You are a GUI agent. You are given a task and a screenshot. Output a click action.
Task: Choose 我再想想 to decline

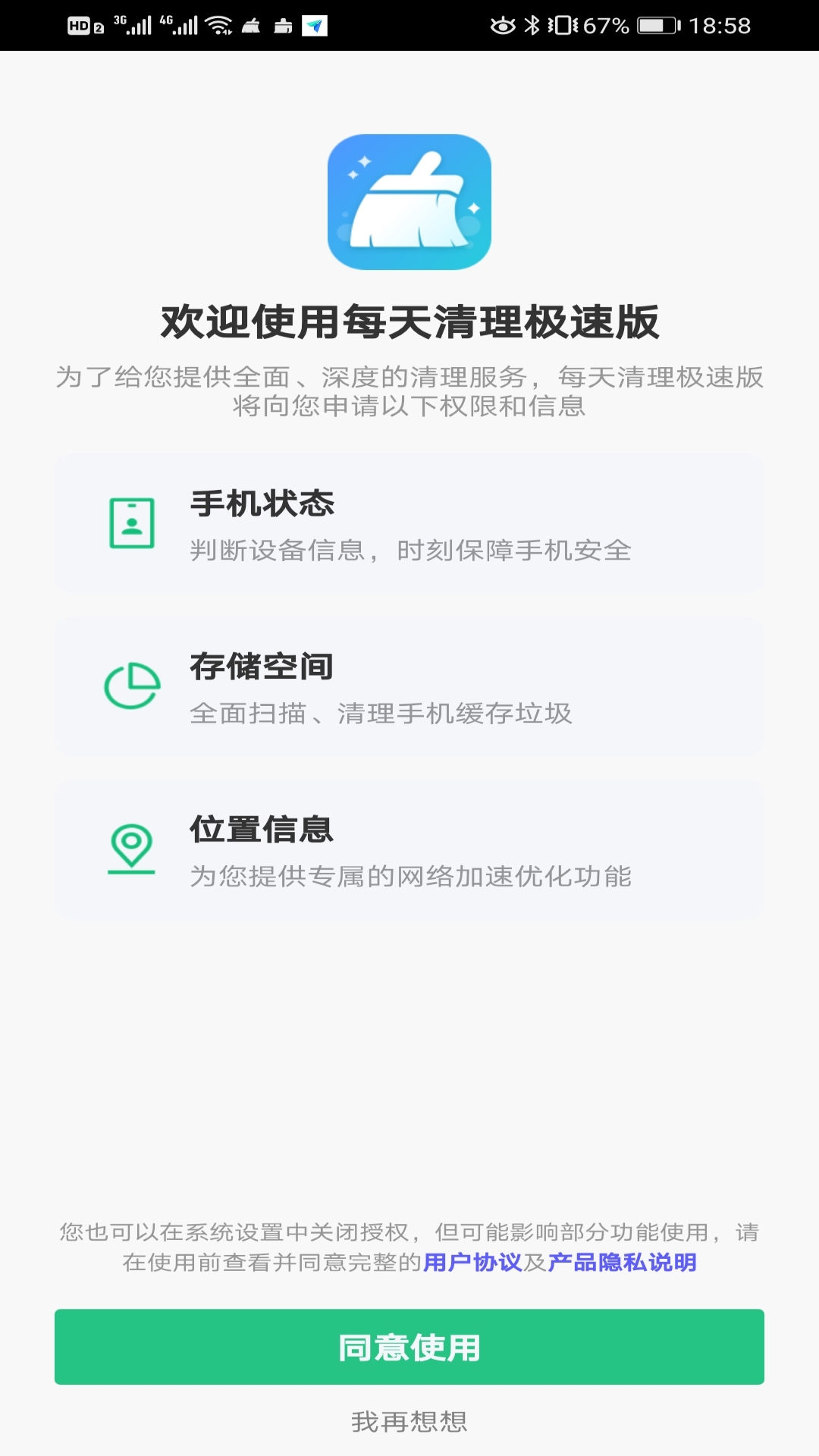[x=409, y=1422]
